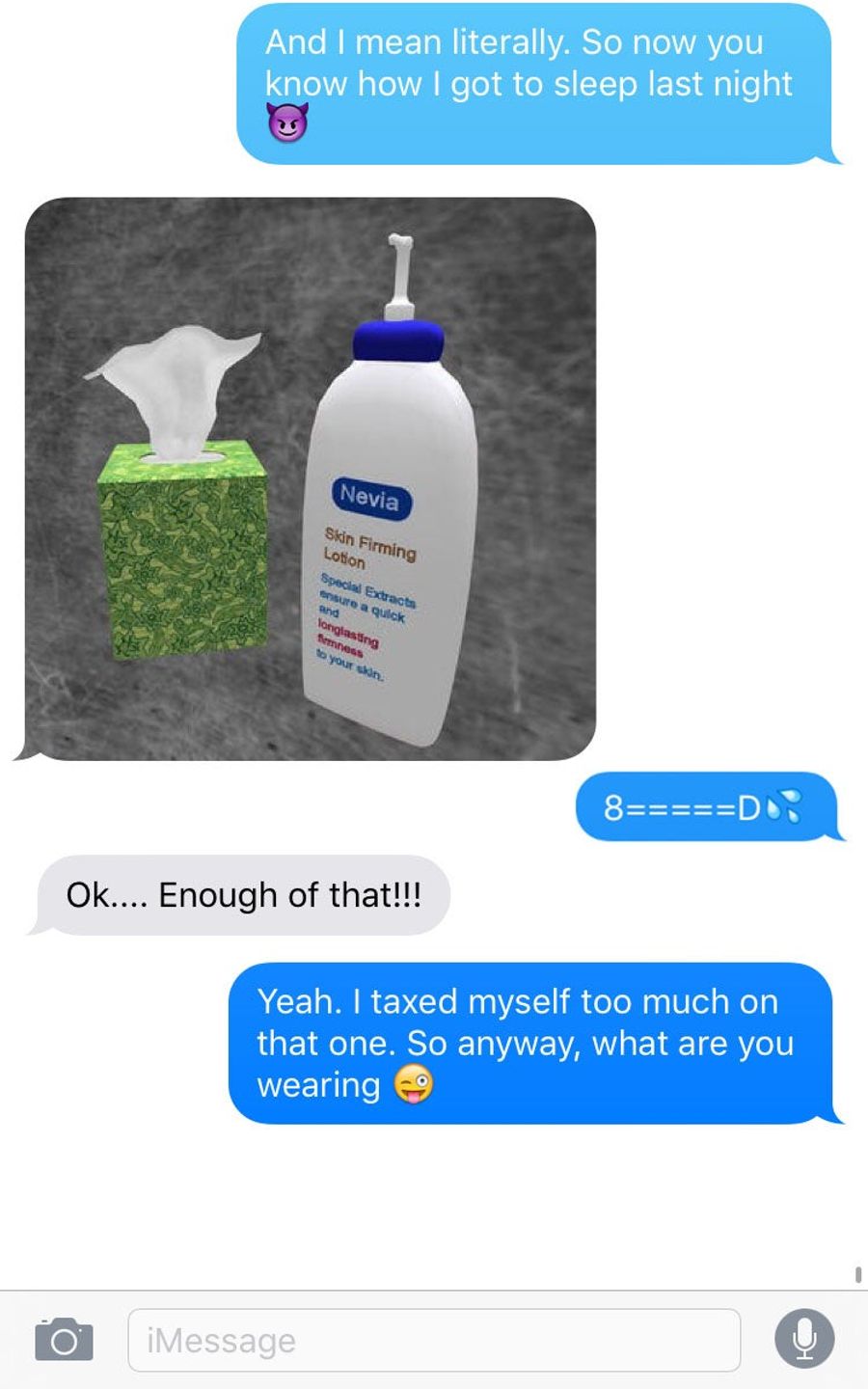Focus the iMessage text field

point(434,1340)
